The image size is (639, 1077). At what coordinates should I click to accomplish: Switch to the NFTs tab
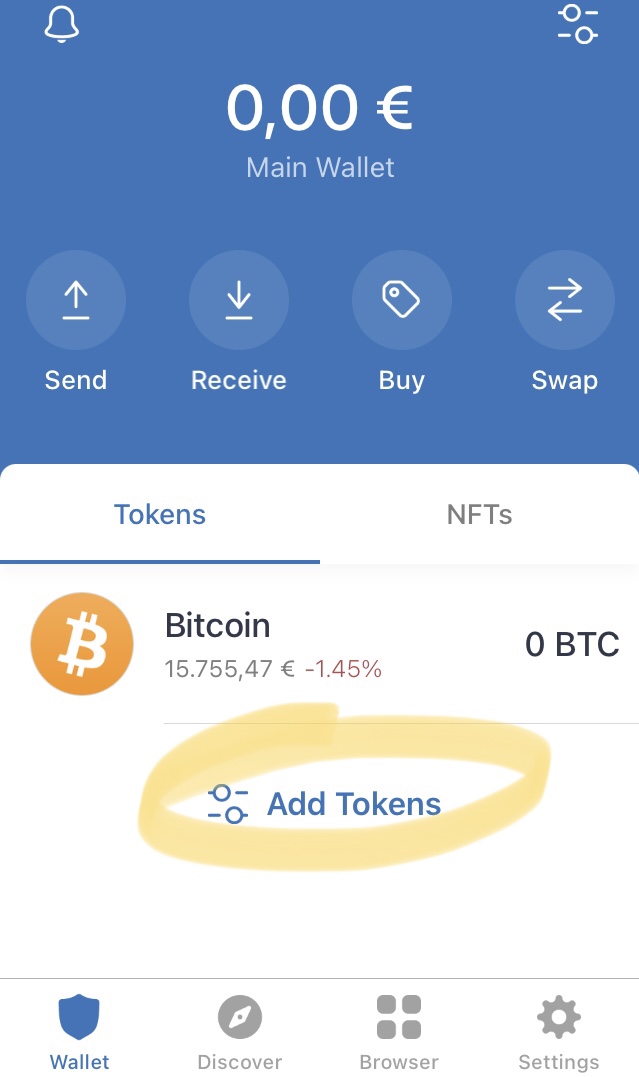click(480, 514)
